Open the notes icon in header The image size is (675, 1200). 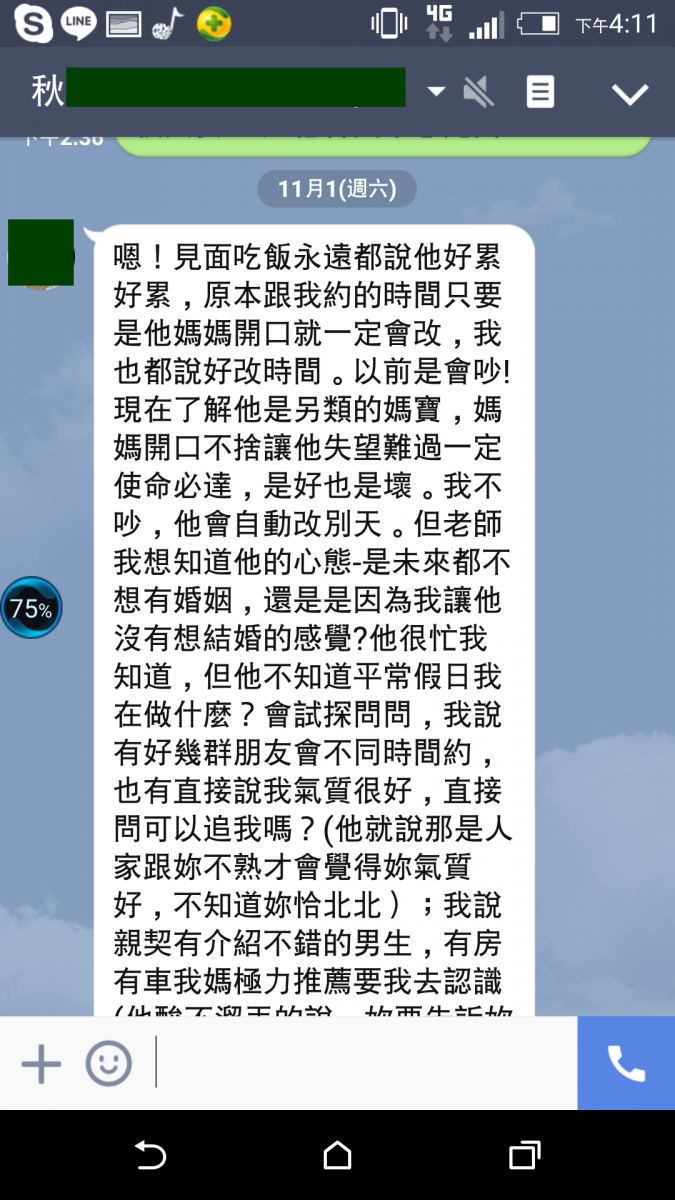(x=540, y=93)
